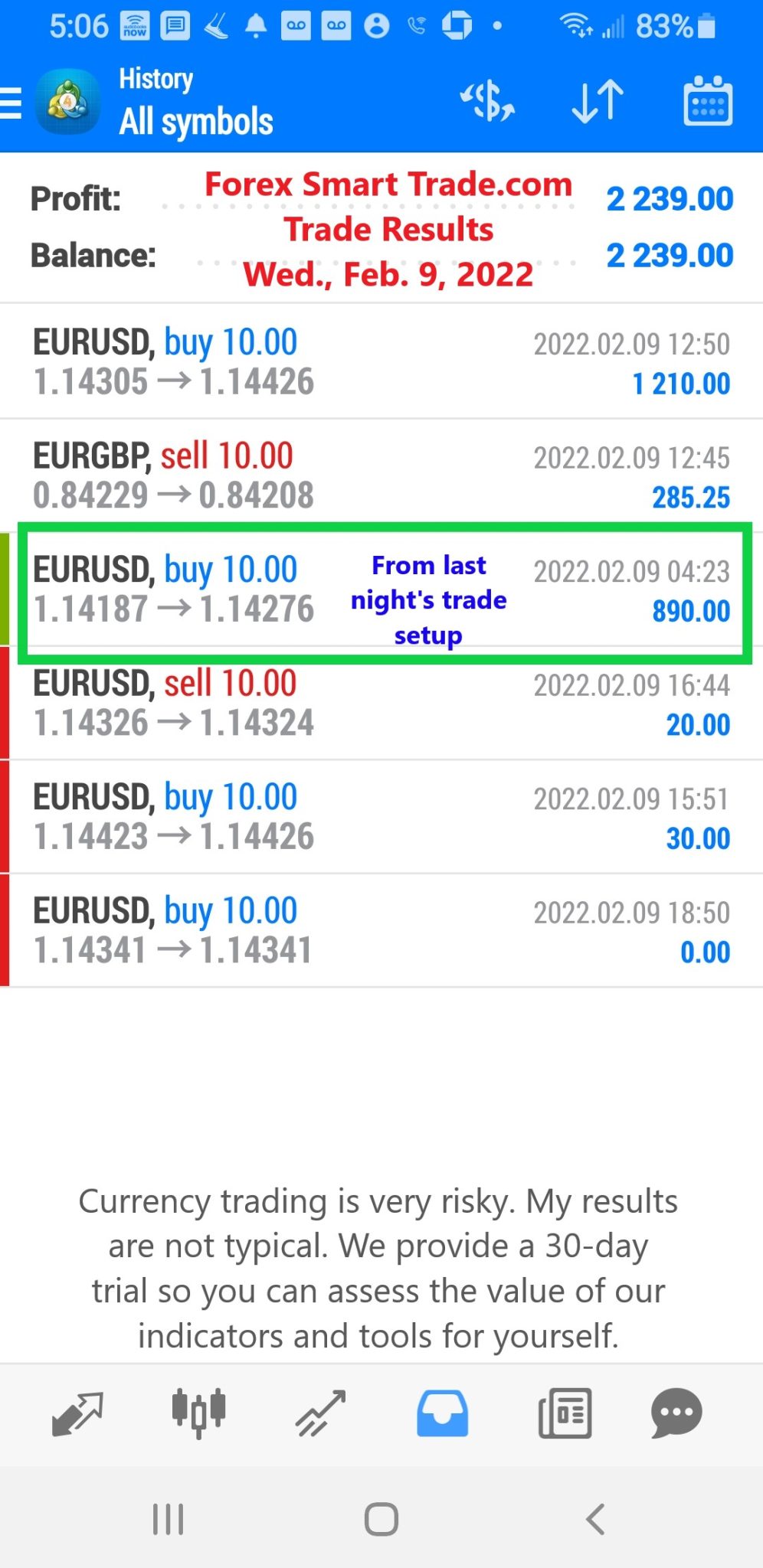Expand the EURUSD buy trade from 15:51
This screenshot has width=763, height=1568.
point(381,817)
